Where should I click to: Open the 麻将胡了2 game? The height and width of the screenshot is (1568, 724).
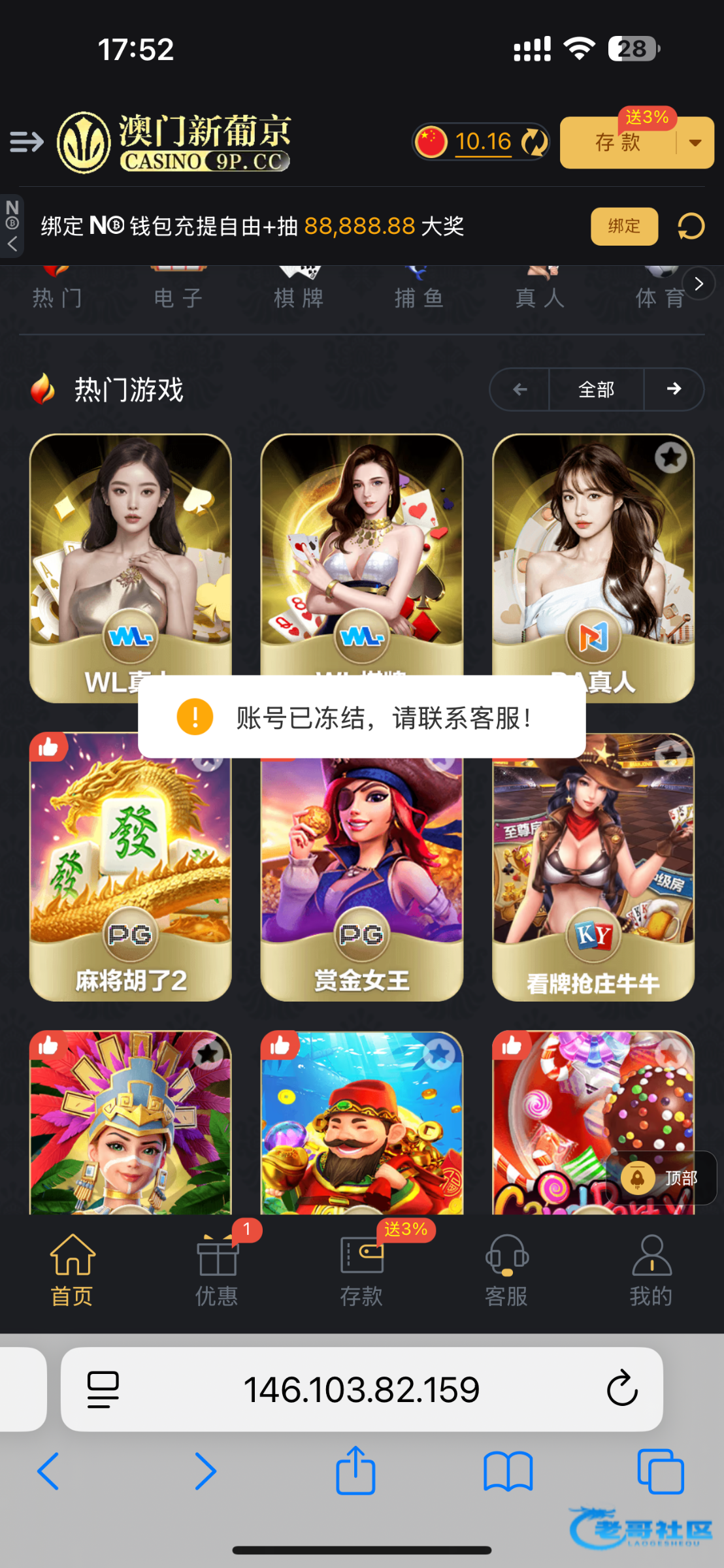coord(131,869)
